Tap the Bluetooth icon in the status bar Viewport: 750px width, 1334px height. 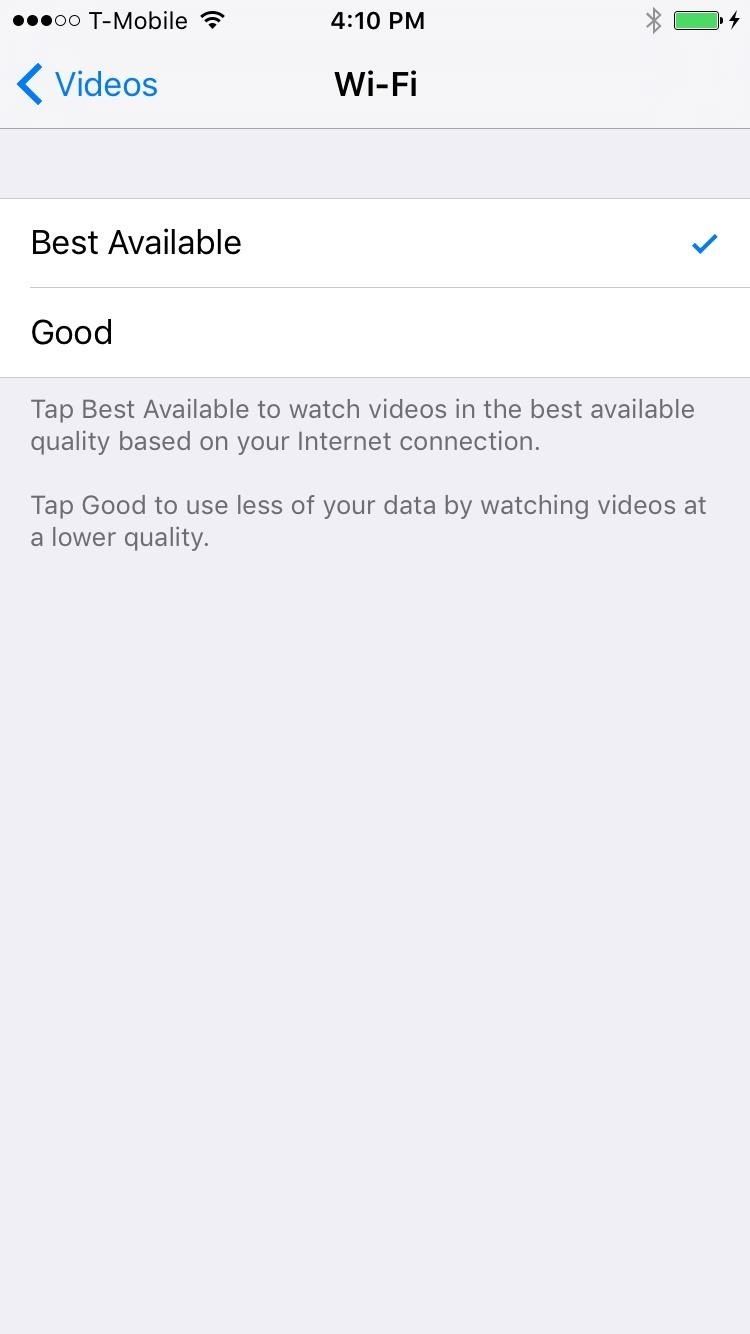655,19
